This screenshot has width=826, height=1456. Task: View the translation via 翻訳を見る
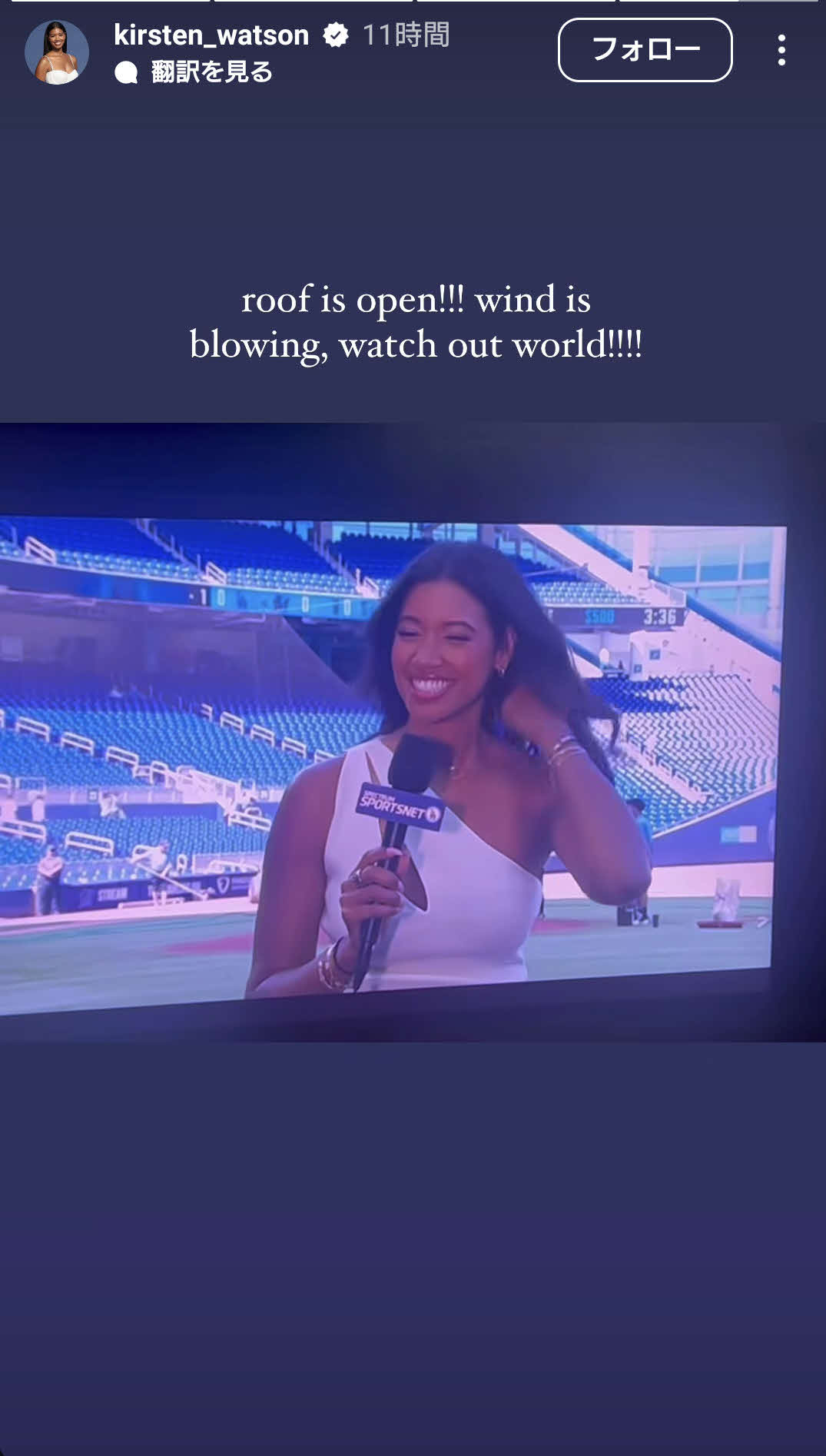click(194, 72)
